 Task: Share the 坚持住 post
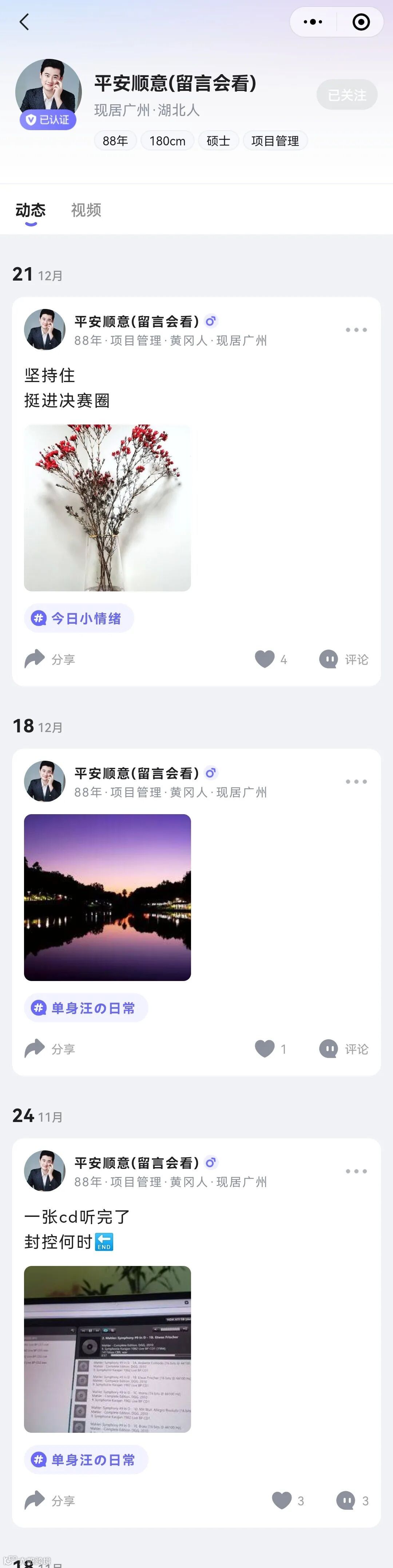click(x=50, y=659)
